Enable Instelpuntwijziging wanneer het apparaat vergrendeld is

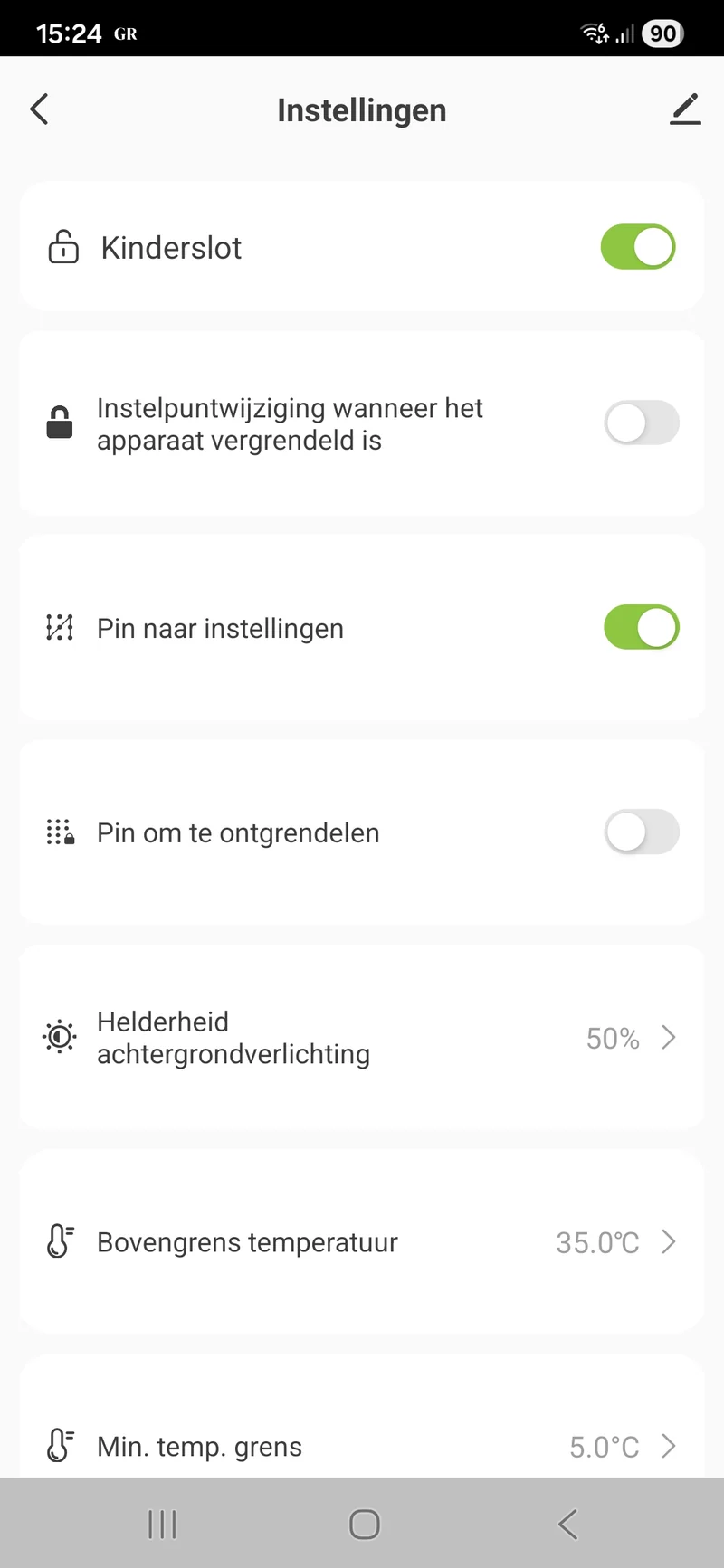[642, 423]
